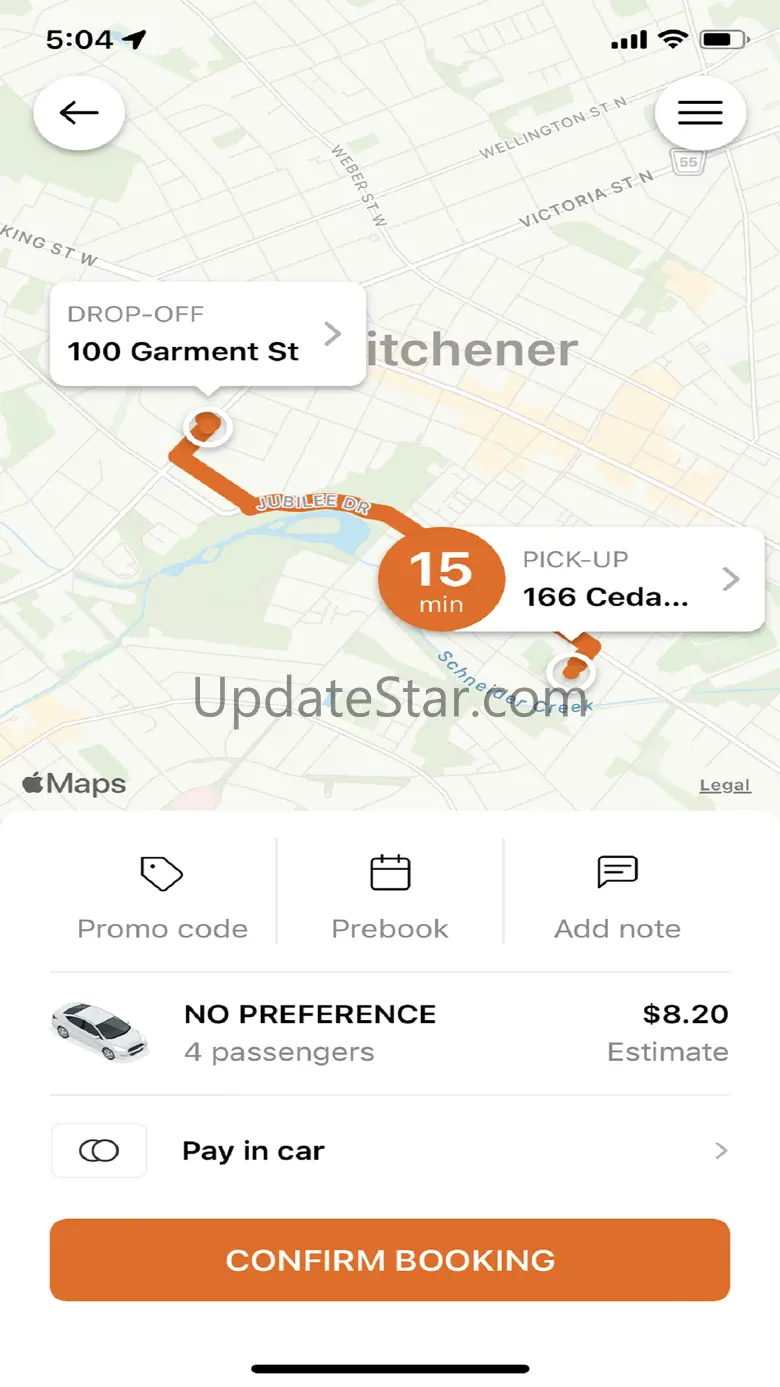Confirm the booking
The width and height of the screenshot is (780, 1387).
coord(390,1260)
